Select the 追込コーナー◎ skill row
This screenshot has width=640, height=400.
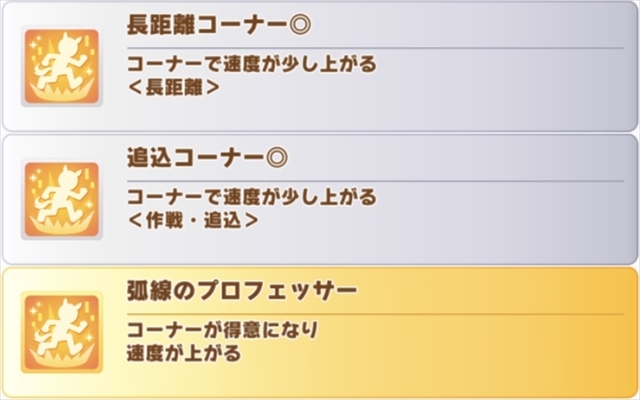pos(320,198)
